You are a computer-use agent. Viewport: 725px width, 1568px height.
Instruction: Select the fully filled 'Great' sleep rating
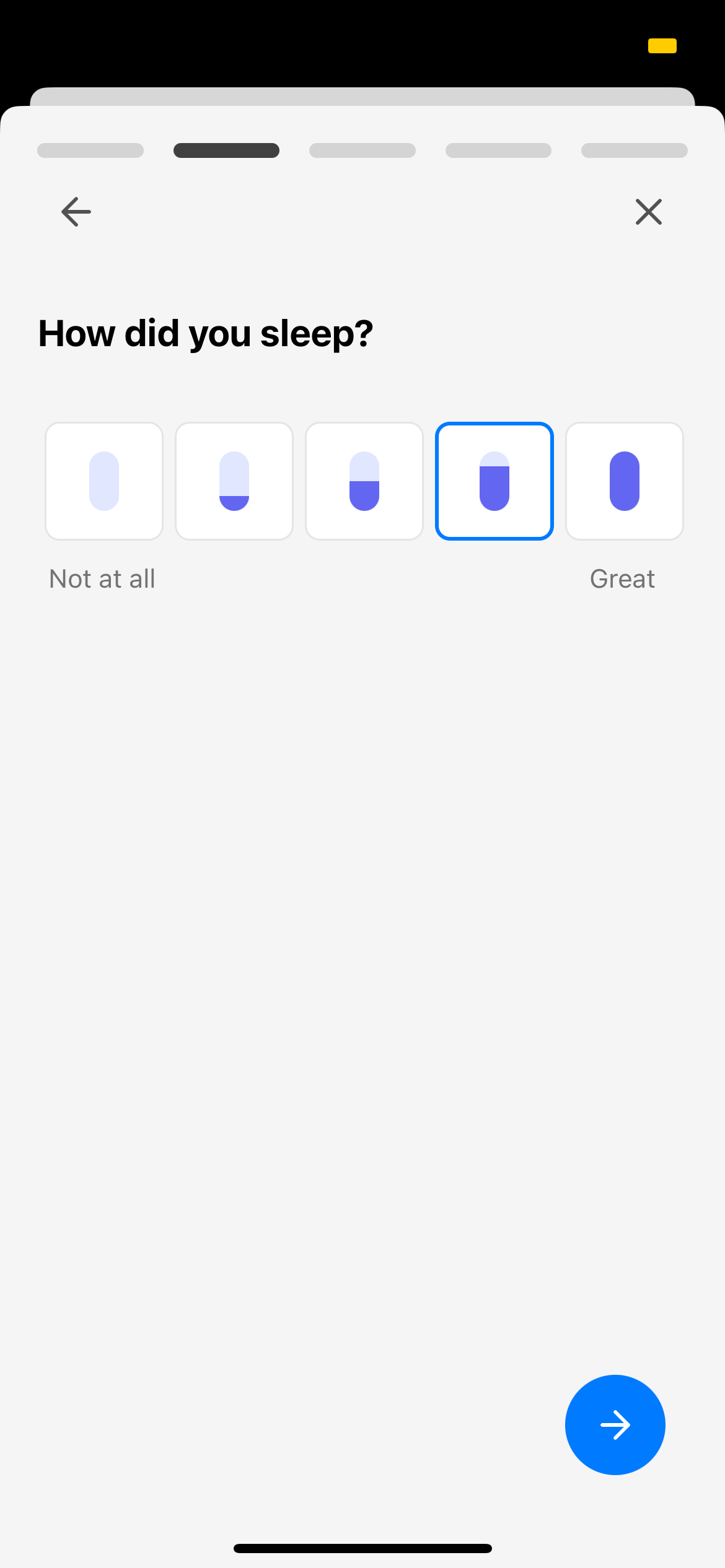click(625, 481)
